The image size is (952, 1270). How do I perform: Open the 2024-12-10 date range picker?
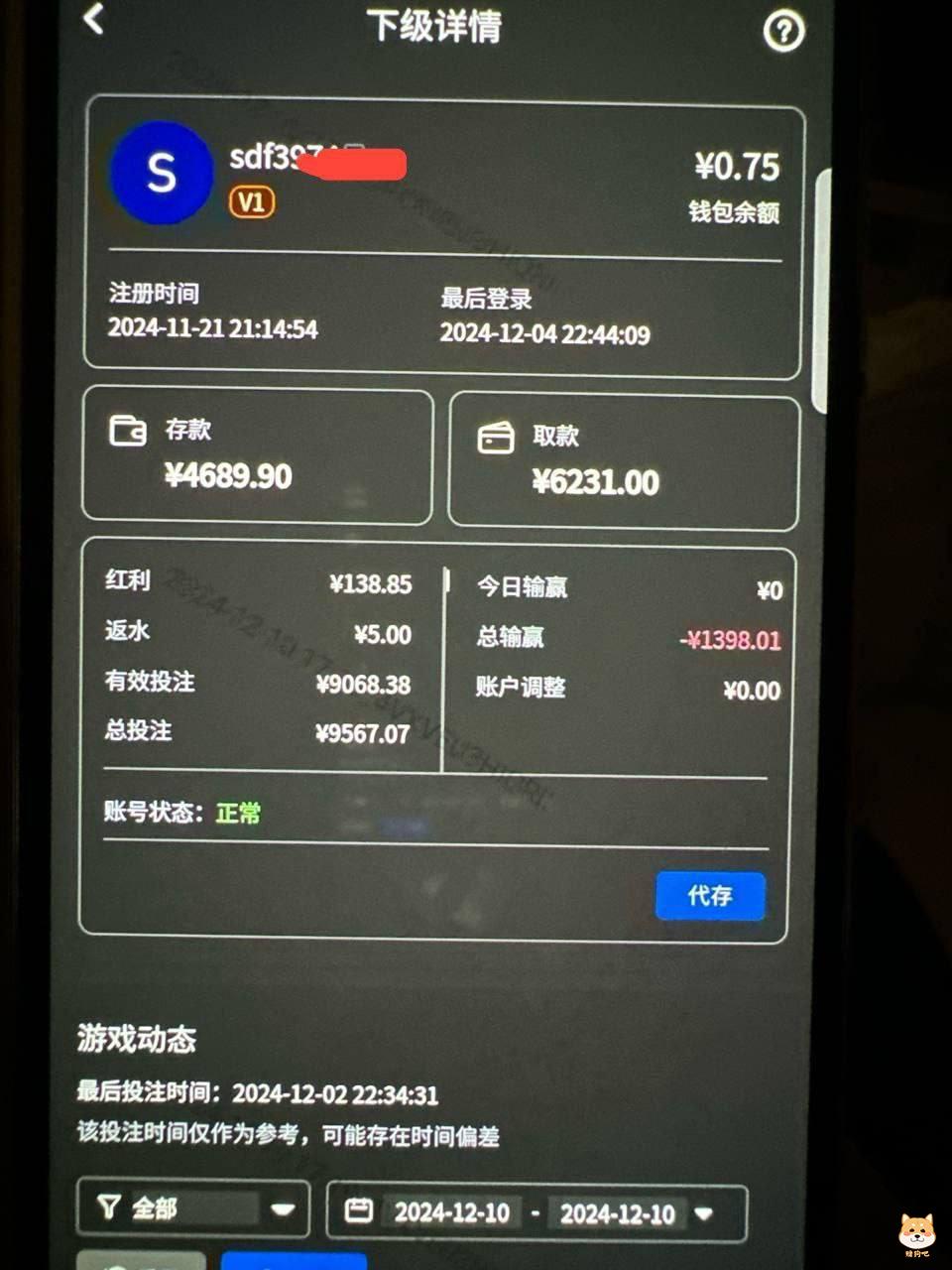tap(535, 1212)
